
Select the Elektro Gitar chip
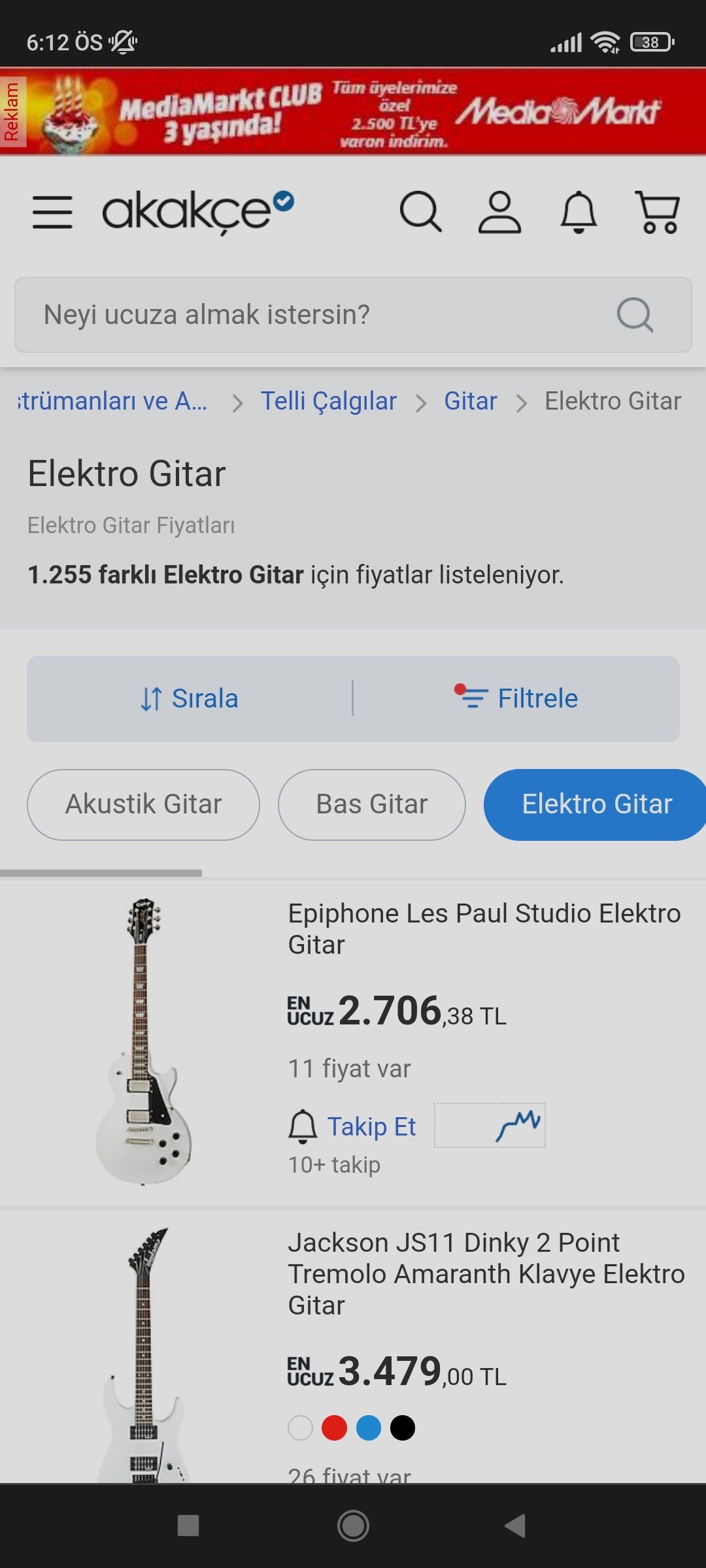[596, 804]
